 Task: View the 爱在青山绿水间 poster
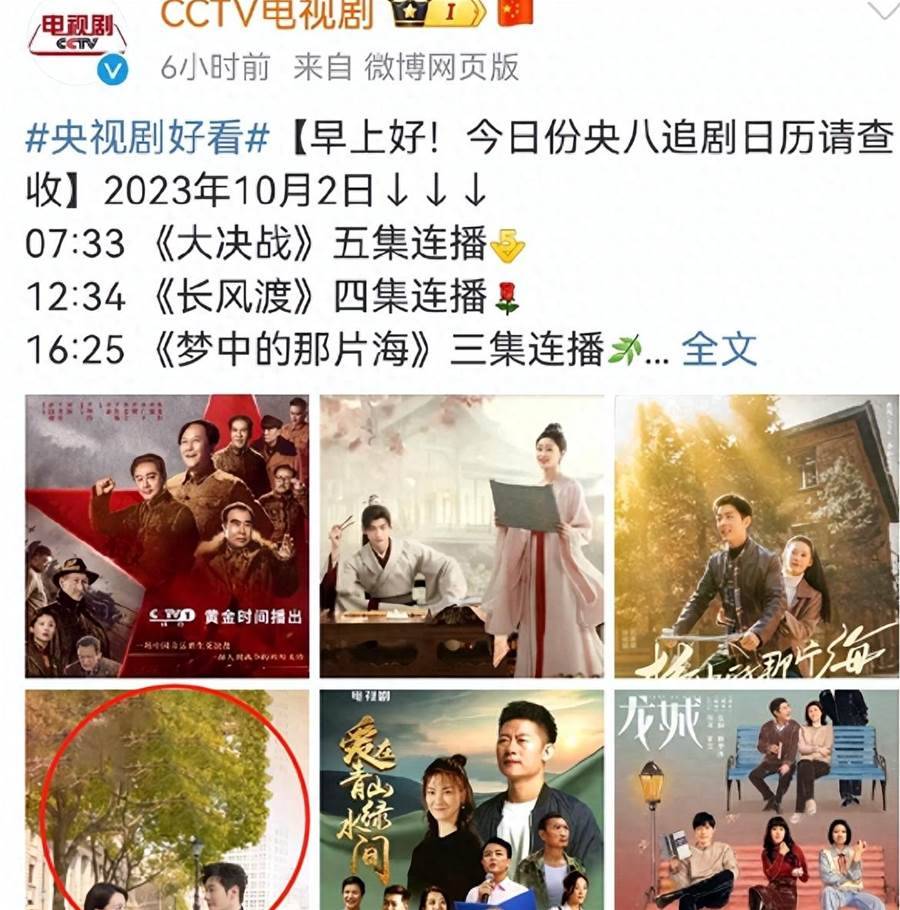point(462,800)
